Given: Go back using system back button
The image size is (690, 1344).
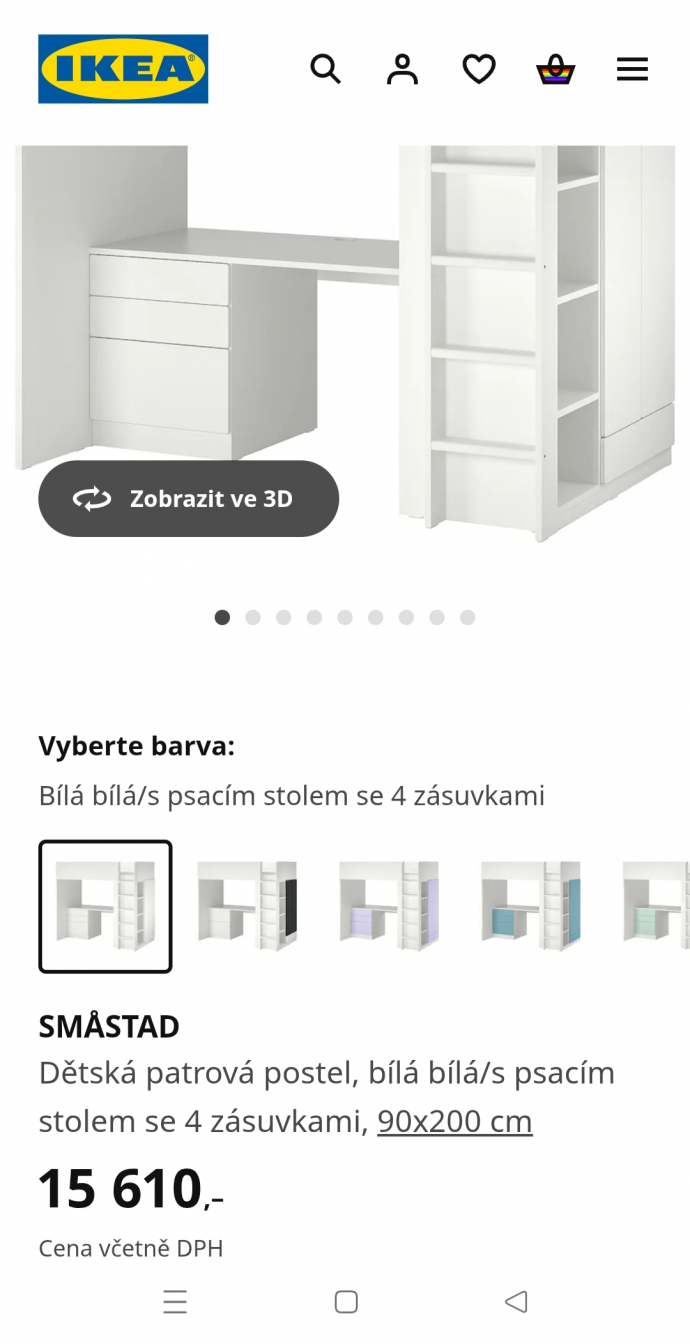Looking at the screenshot, I should pos(516,1301).
